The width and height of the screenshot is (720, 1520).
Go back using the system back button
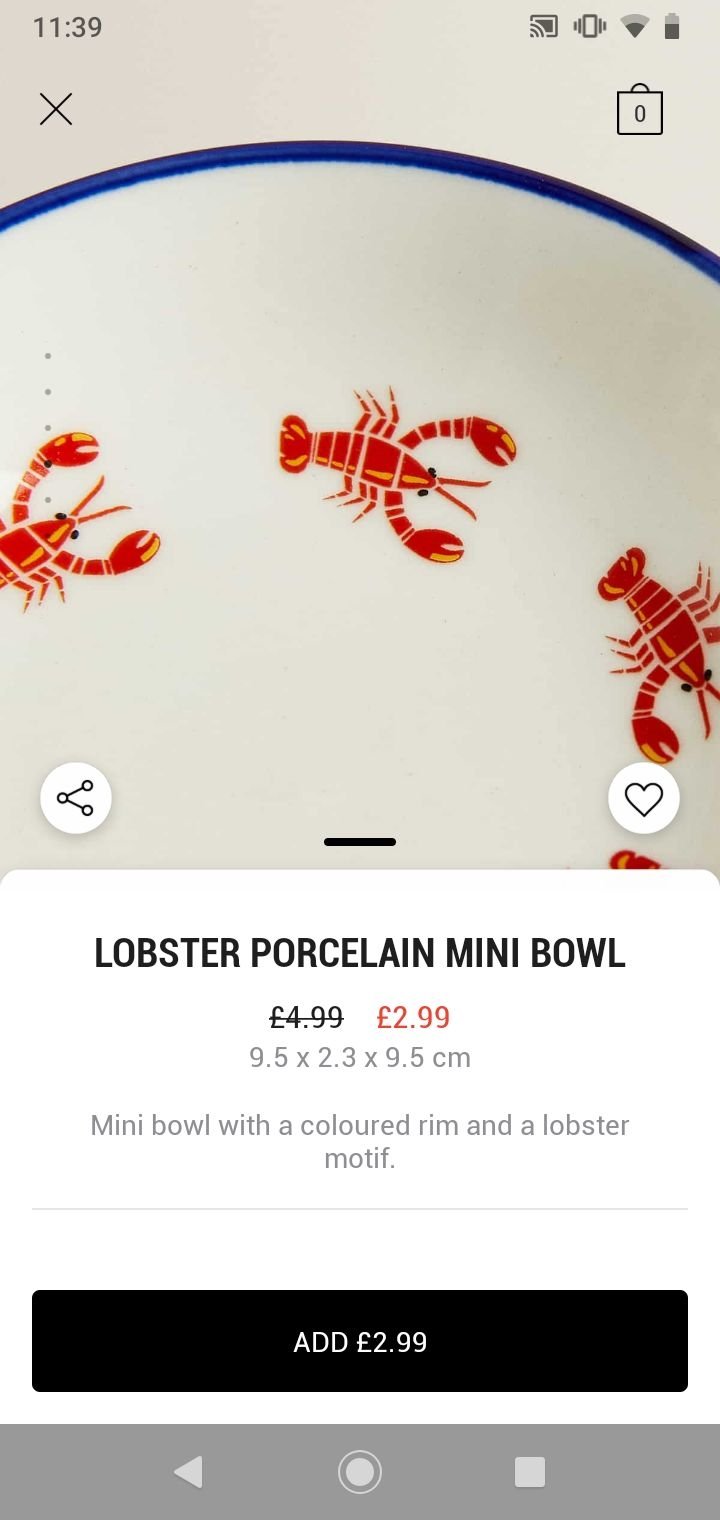pos(188,1472)
